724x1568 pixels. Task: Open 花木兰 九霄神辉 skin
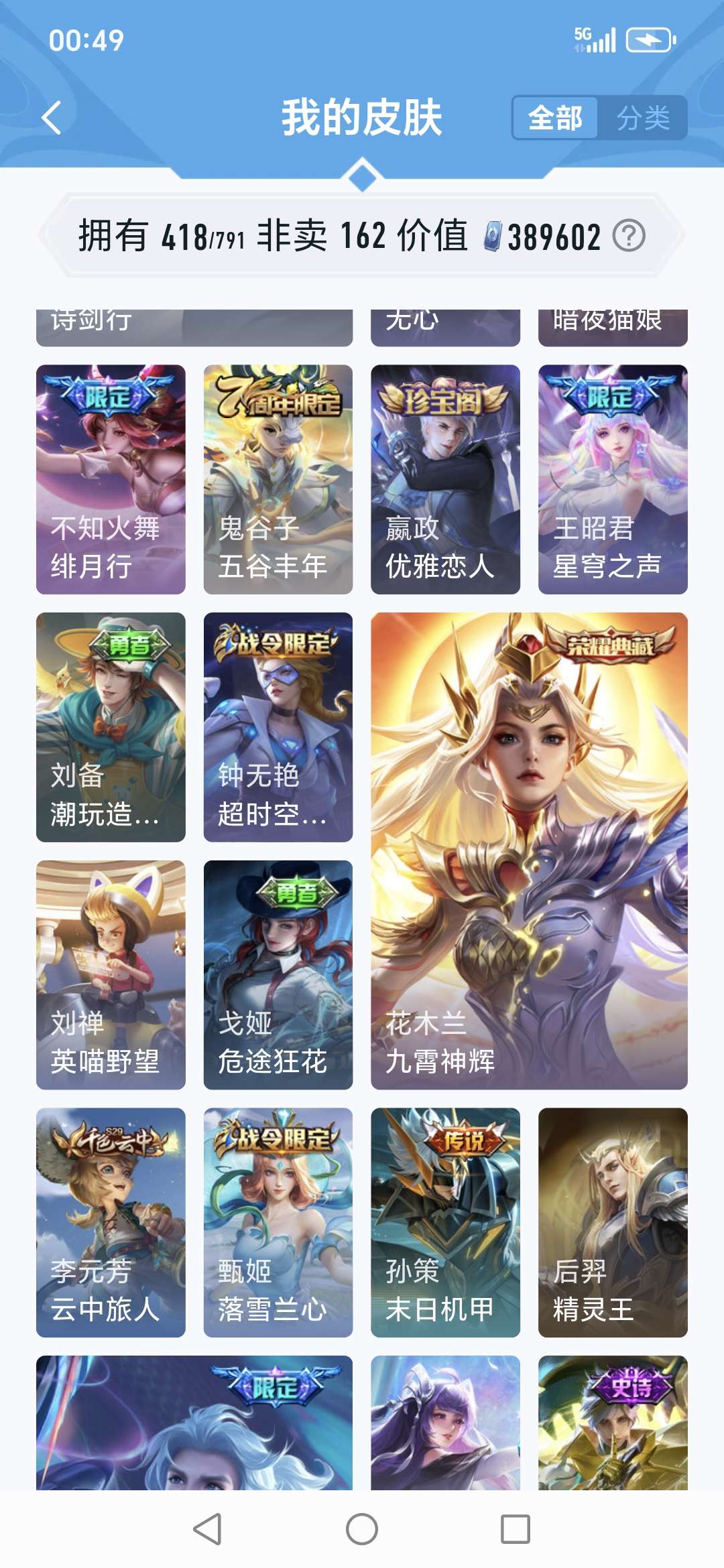(x=529, y=851)
